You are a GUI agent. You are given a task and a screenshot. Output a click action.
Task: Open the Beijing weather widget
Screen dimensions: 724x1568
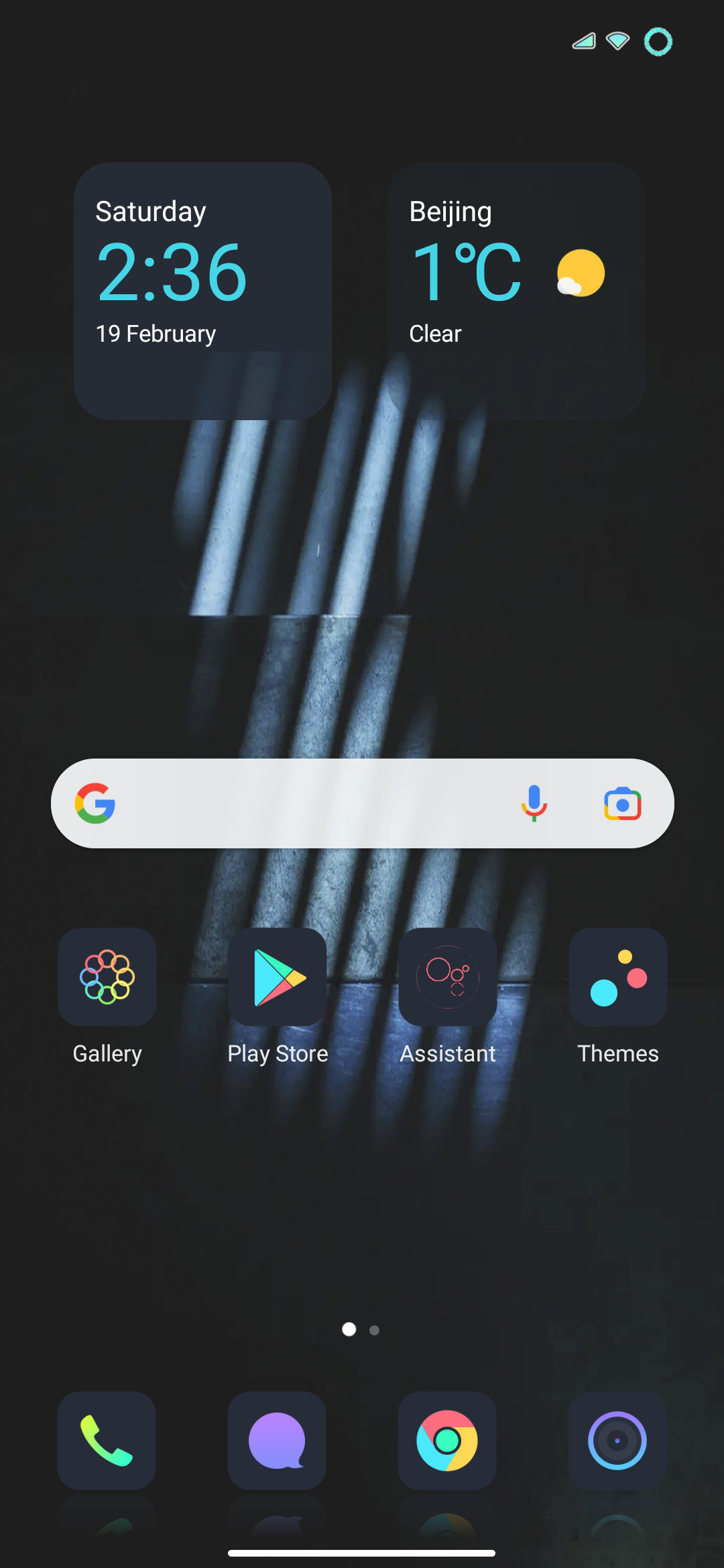click(x=516, y=291)
